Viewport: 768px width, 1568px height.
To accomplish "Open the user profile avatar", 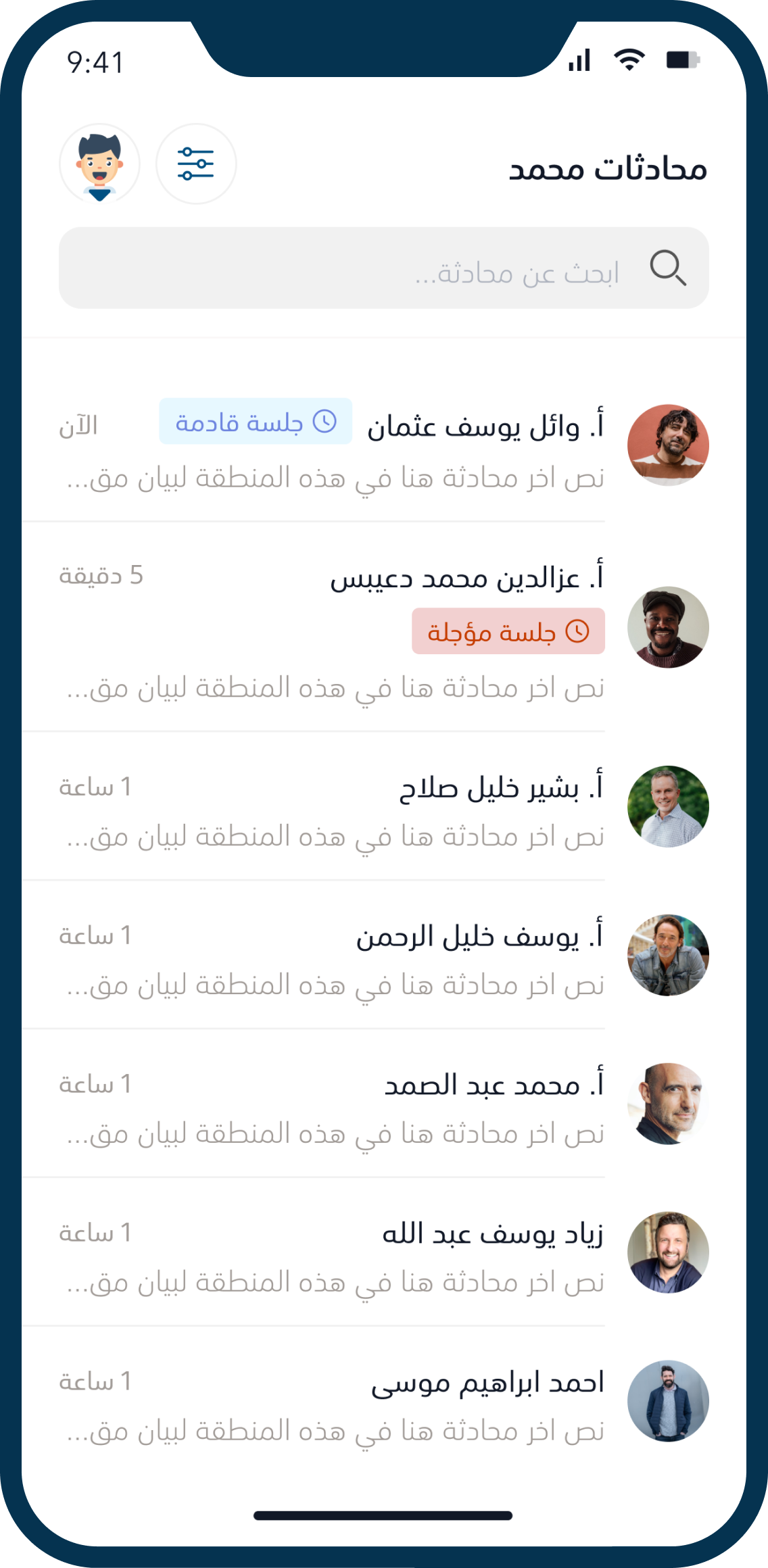I will 99,164.
